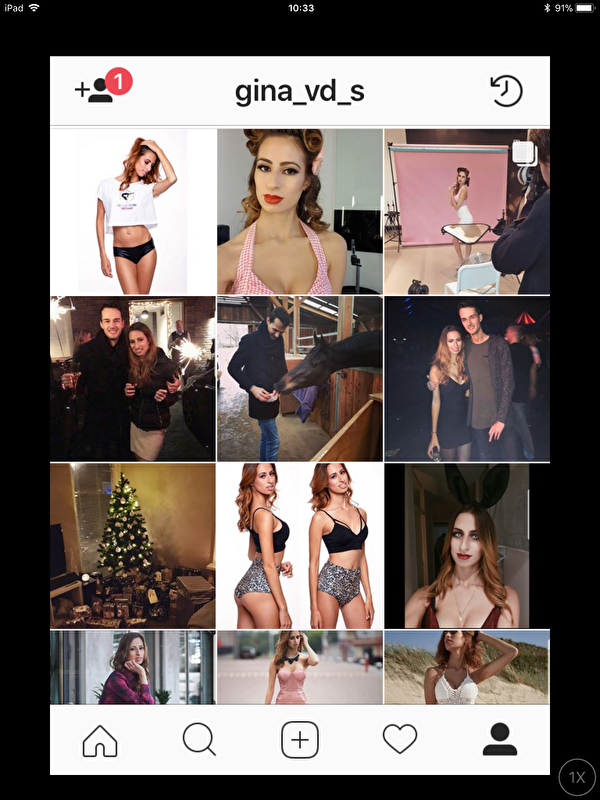
Task: Open the leopard print shorts photo post
Action: (300, 545)
